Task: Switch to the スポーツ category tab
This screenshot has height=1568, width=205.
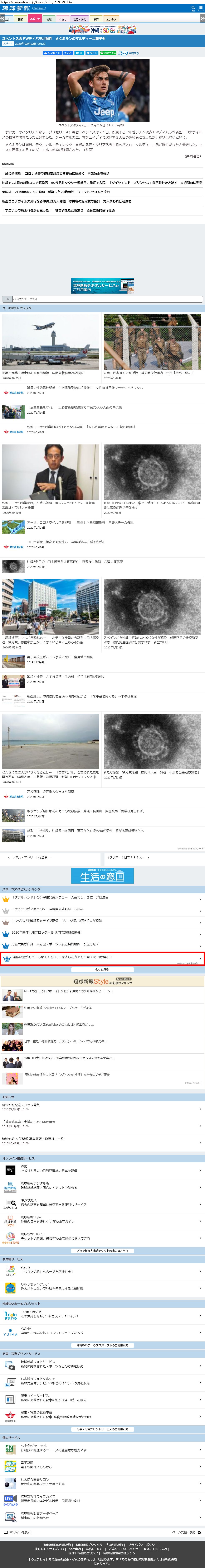Action: [x=35, y=19]
